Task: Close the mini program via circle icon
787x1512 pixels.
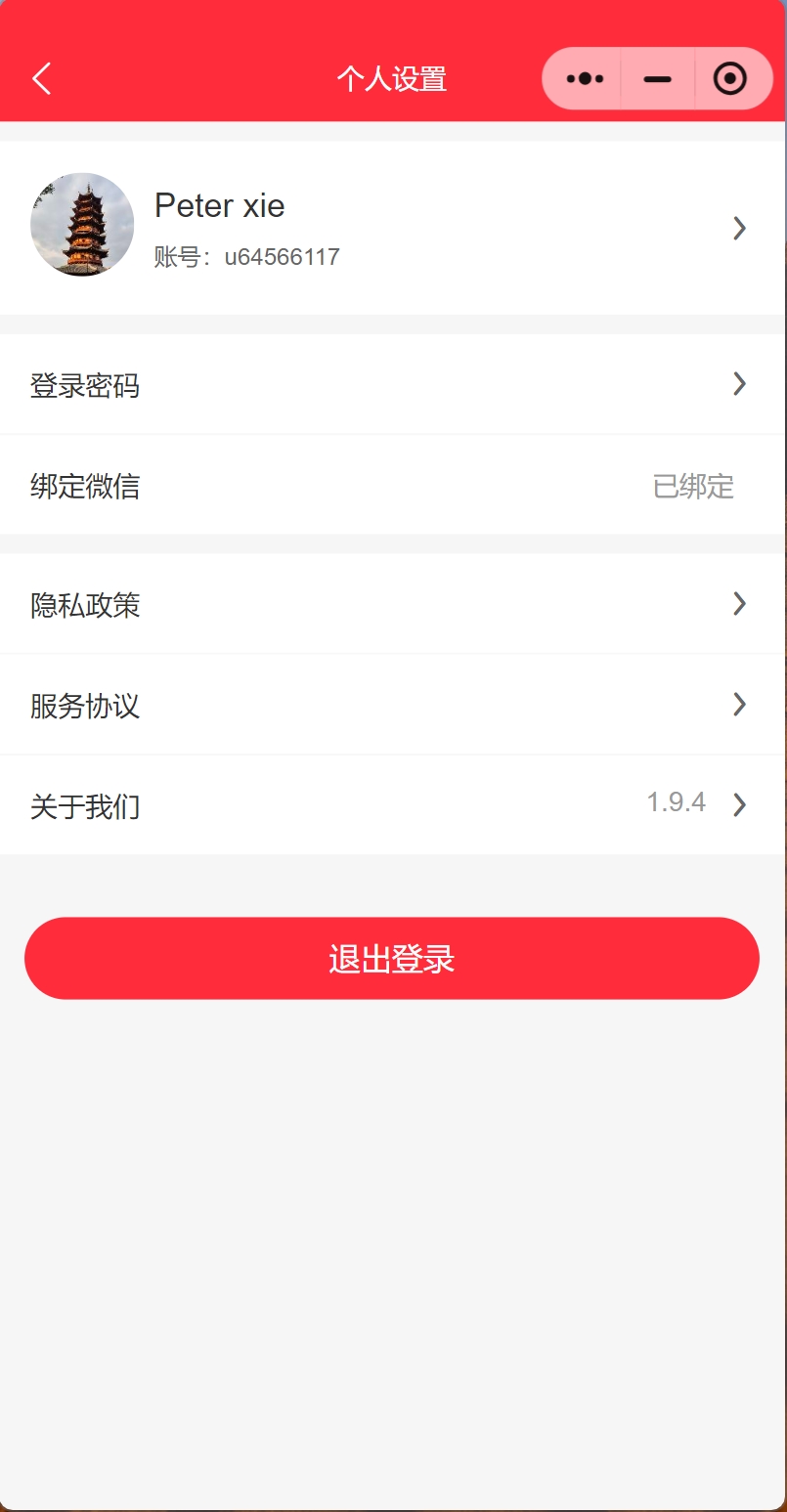Action: (x=730, y=78)
